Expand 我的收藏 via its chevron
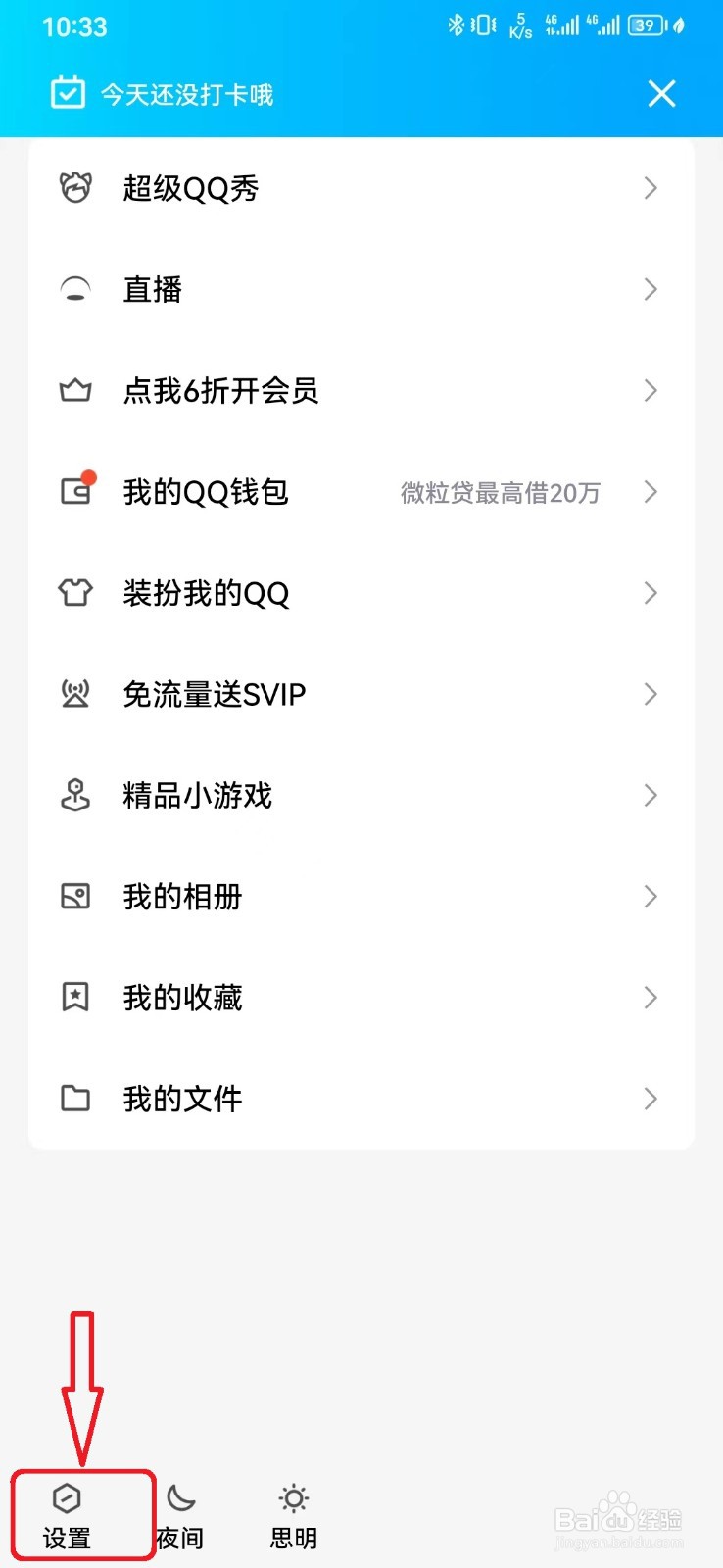Image resolution: width=723 pixels, height=1568 pixels. [x=650, y=998]
